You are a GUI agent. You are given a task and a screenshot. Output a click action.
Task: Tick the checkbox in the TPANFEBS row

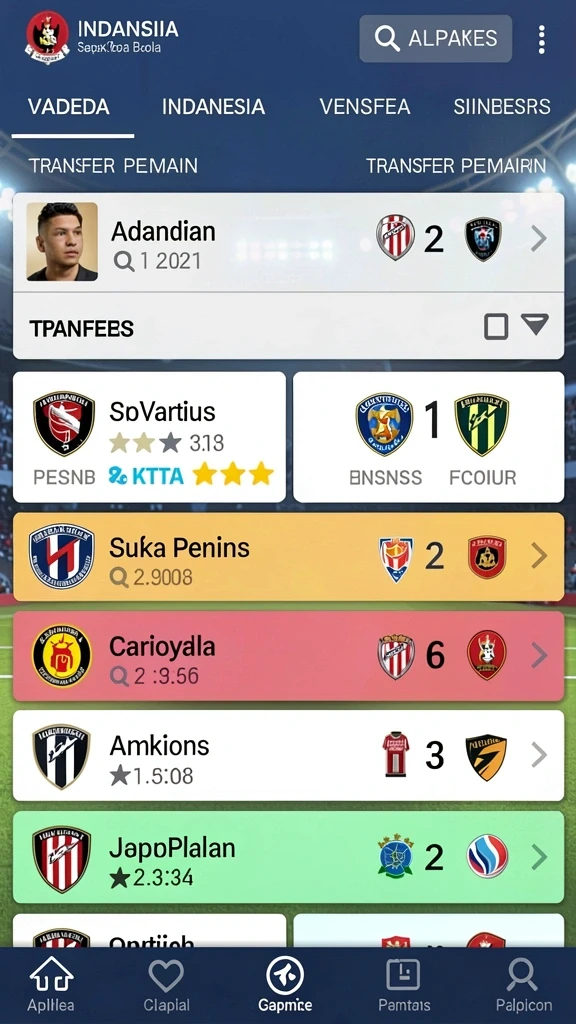pos(496,327)
